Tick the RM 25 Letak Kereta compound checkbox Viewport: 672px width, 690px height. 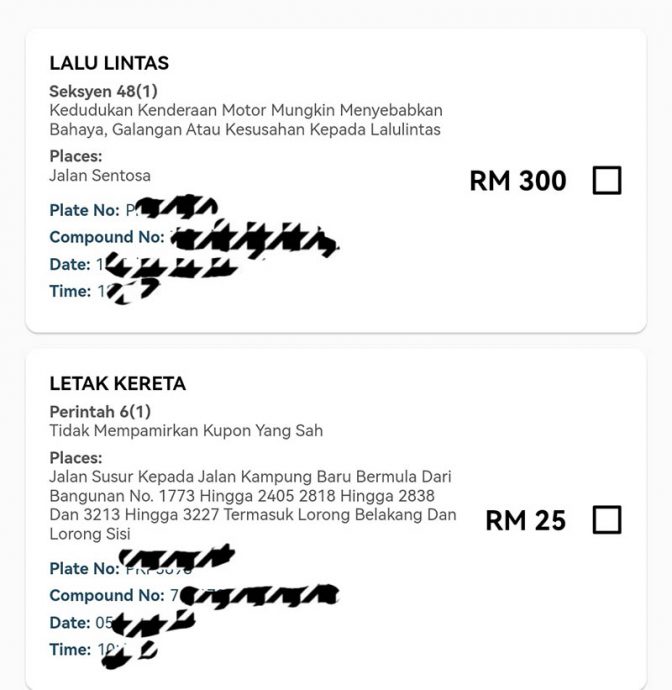(606, 520)
